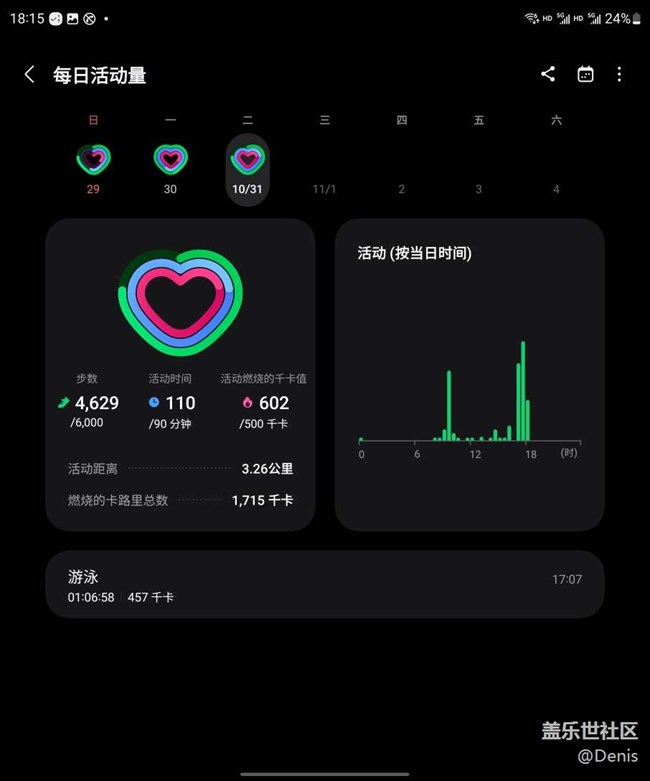Share the daily activity summary

[548, 74]
